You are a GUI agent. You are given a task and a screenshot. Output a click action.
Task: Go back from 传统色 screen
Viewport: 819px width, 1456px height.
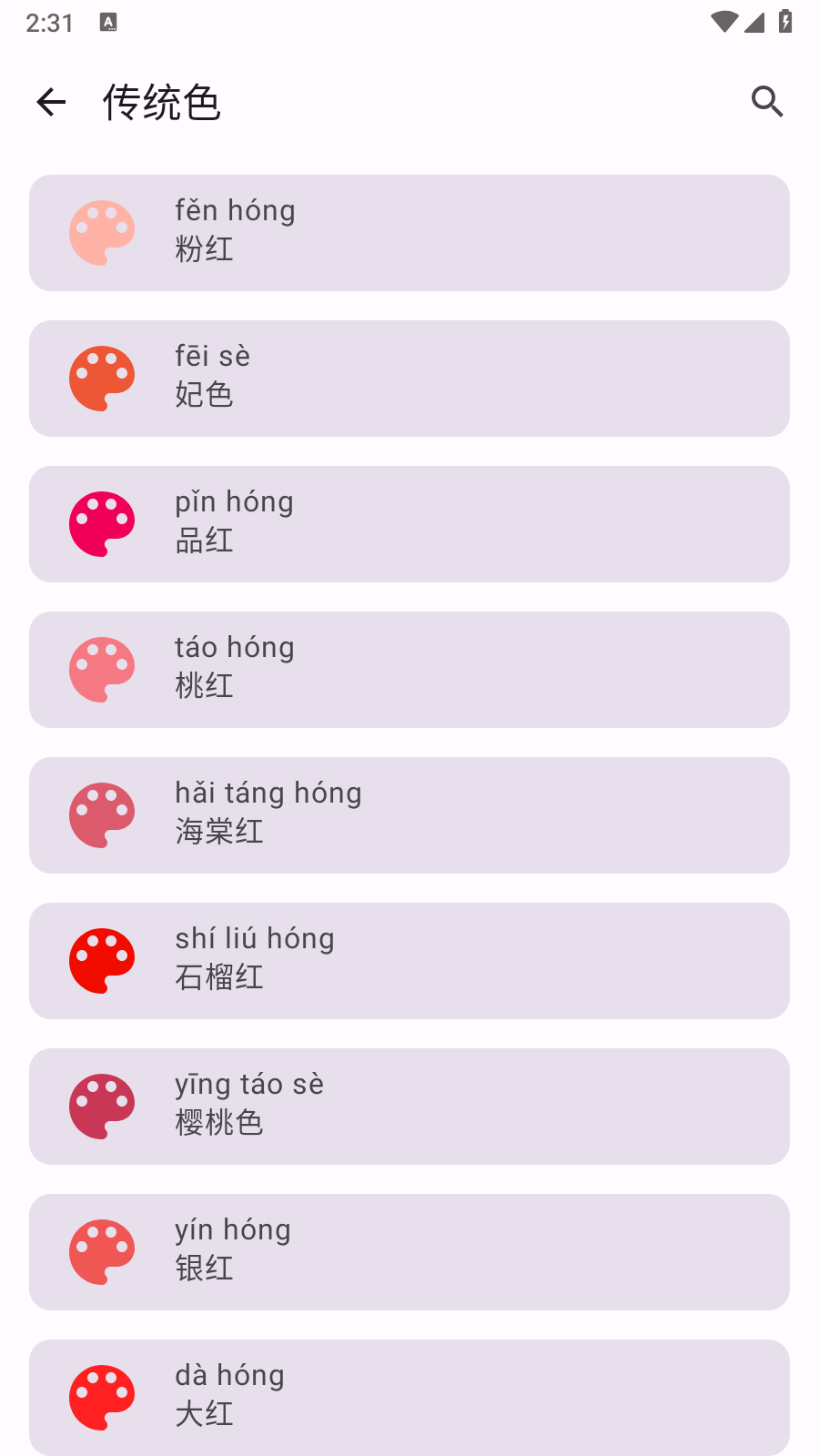tap(51, 102)
